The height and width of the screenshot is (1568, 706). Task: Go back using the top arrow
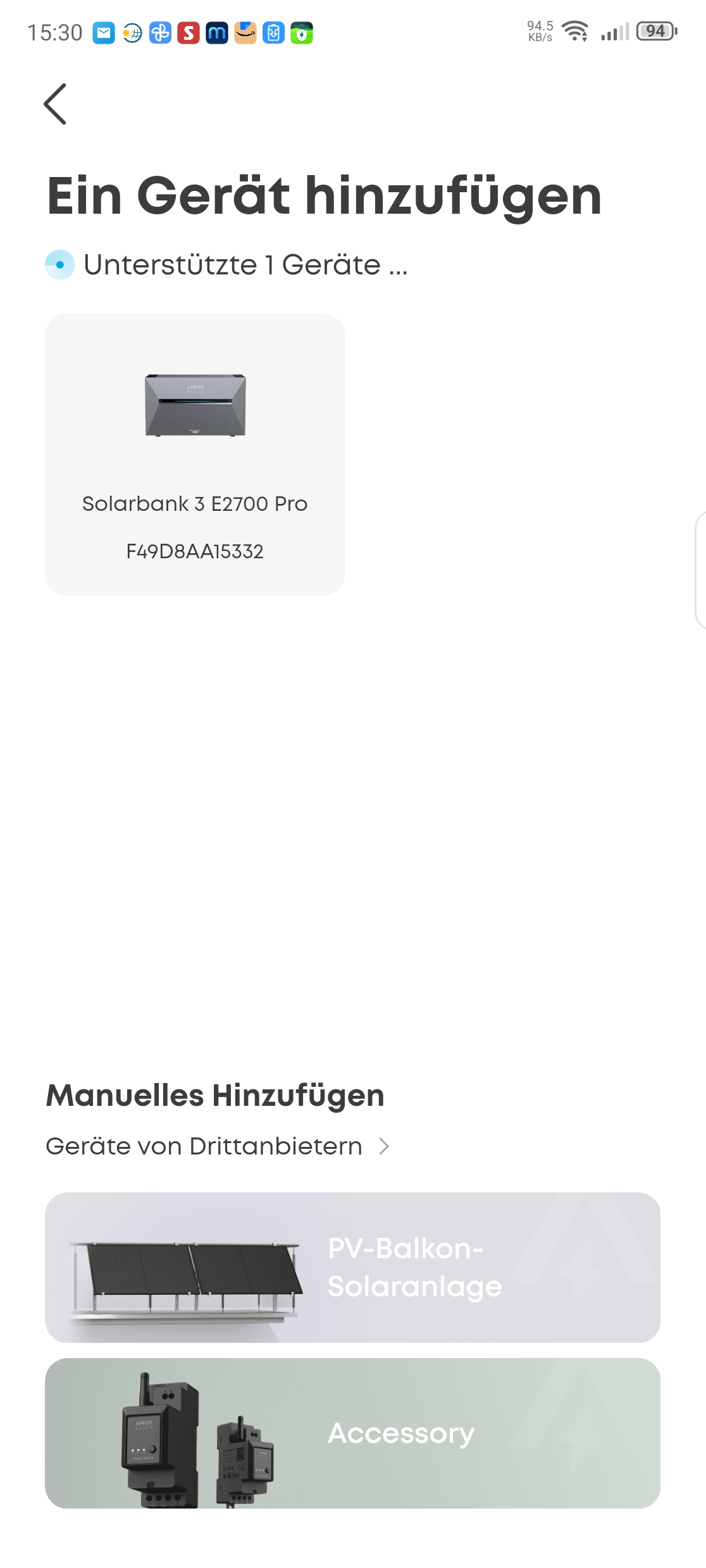56,104
